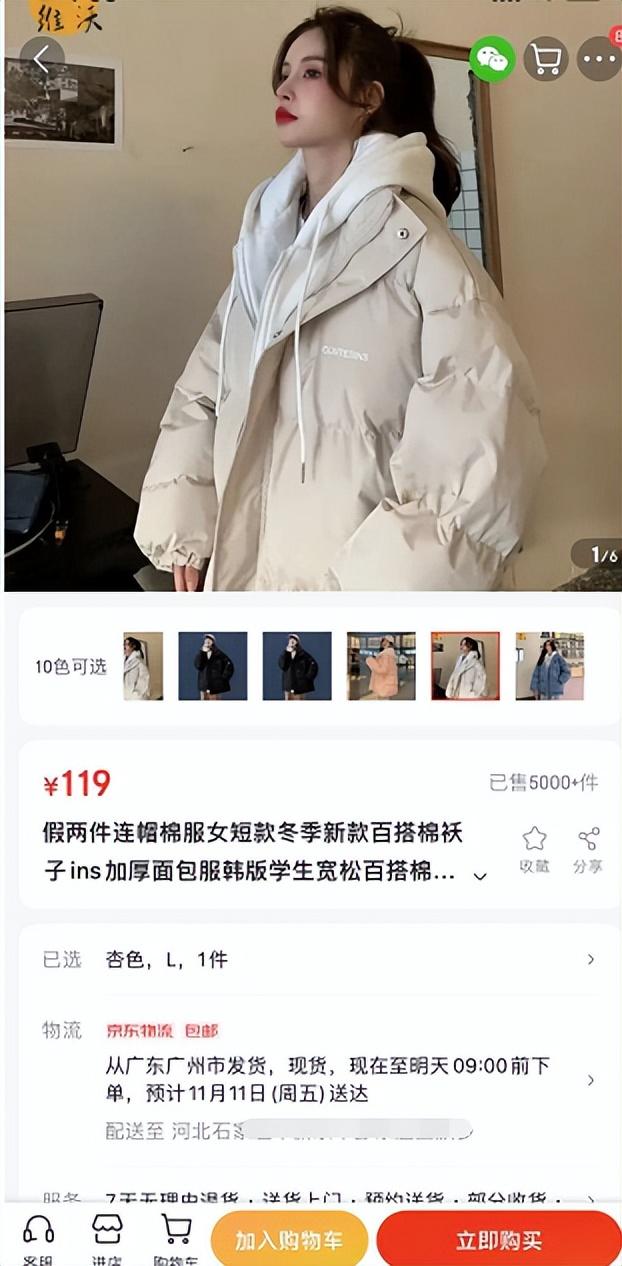The image size is (622, 1266).
Task: Share the product via the WeChat icon
Action: click(x=492, y=60)
